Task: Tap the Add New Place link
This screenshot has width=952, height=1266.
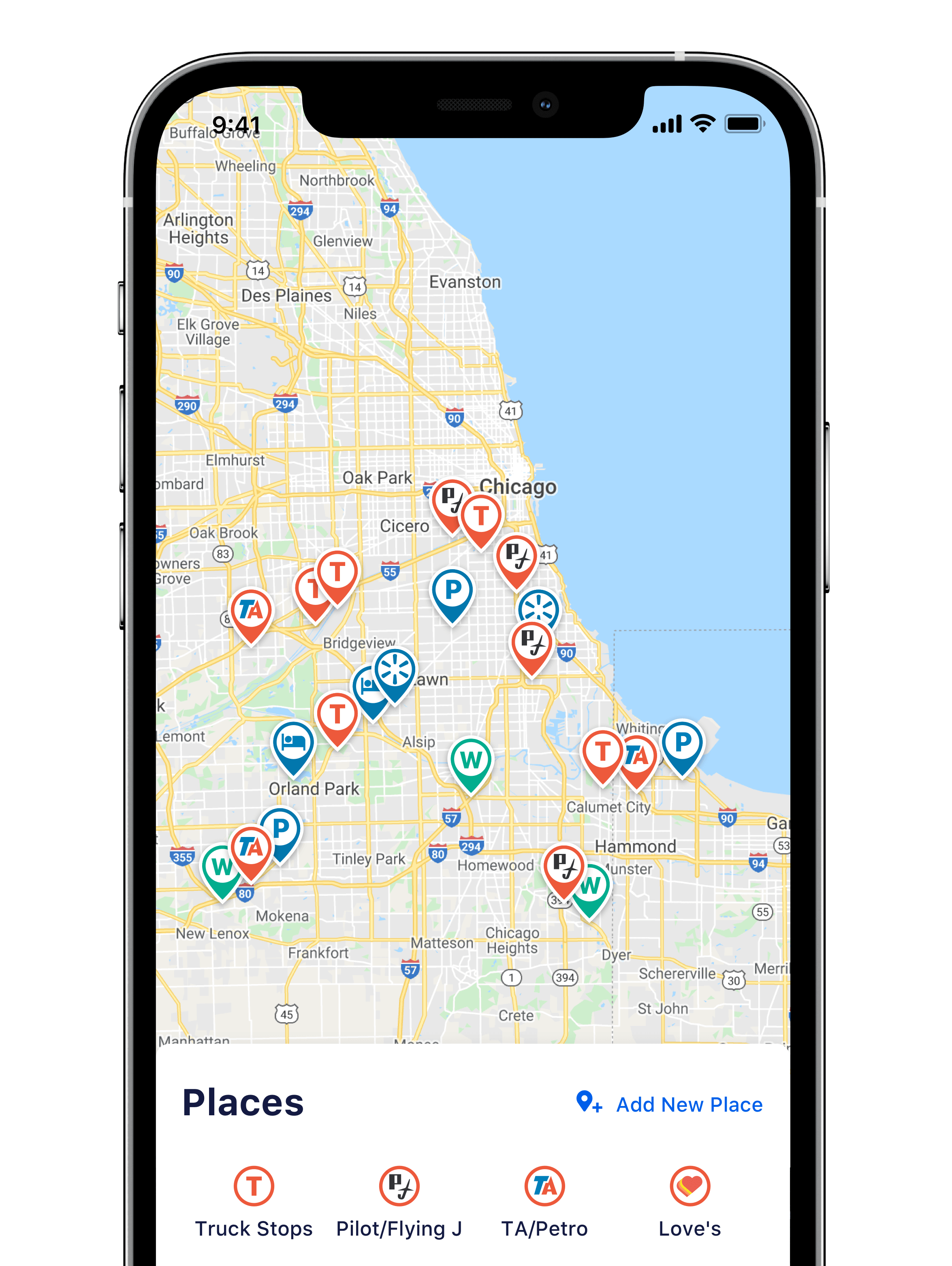Action: pos(670,1104)
